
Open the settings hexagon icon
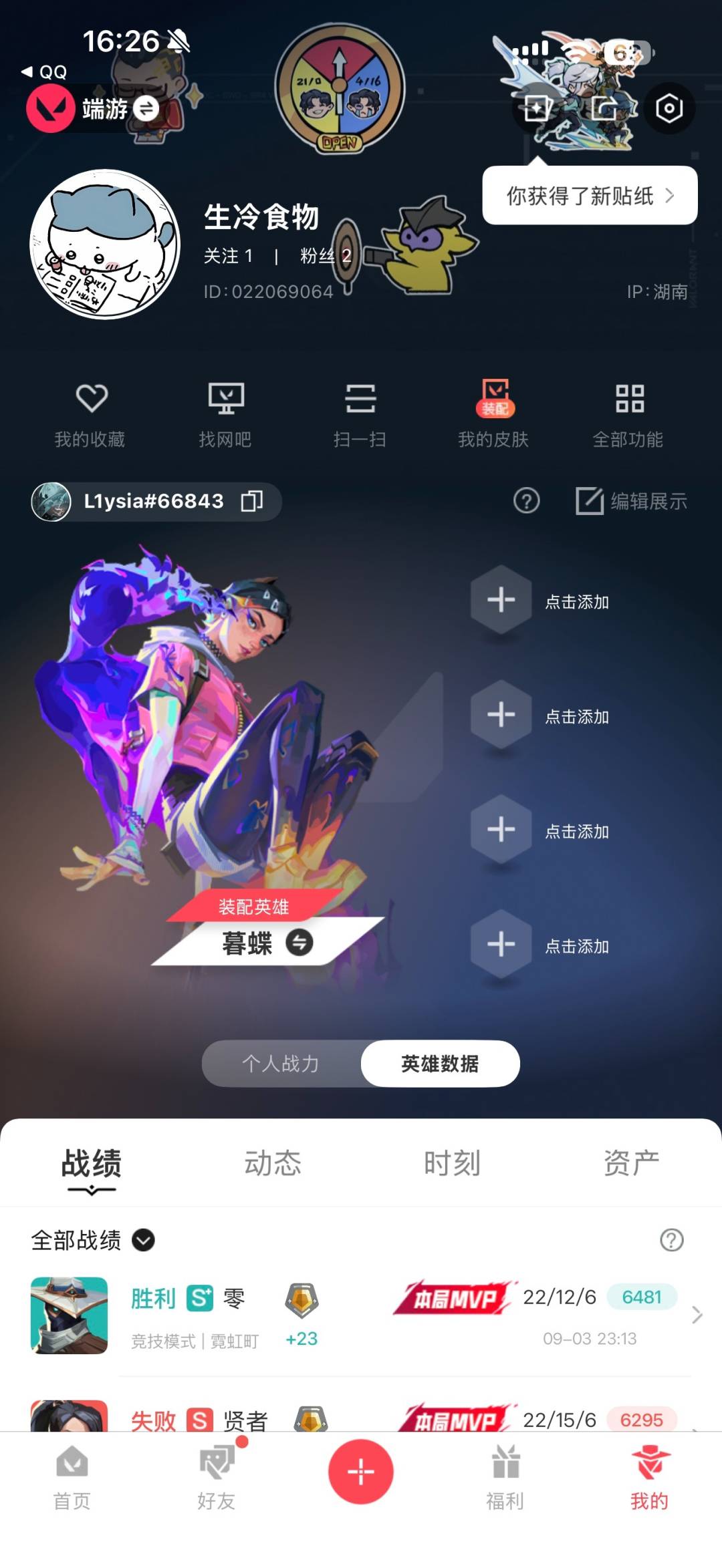tap(669, 108)
